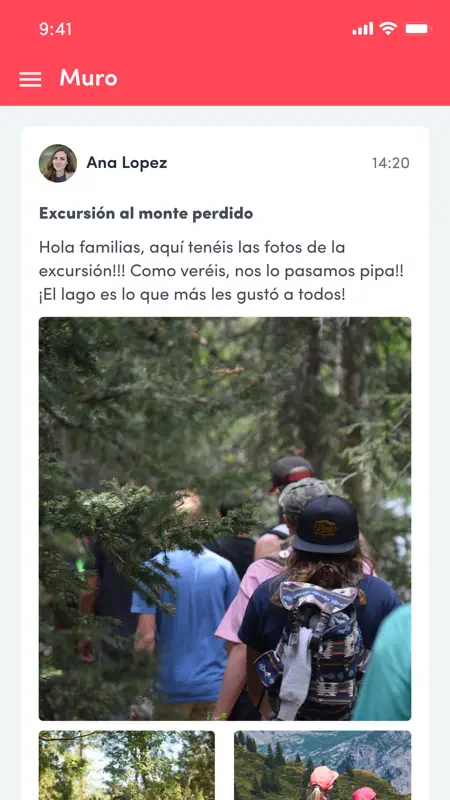Open Ana Lopez's profile picture
The image size is (450, 800).
tap(58, 163)
